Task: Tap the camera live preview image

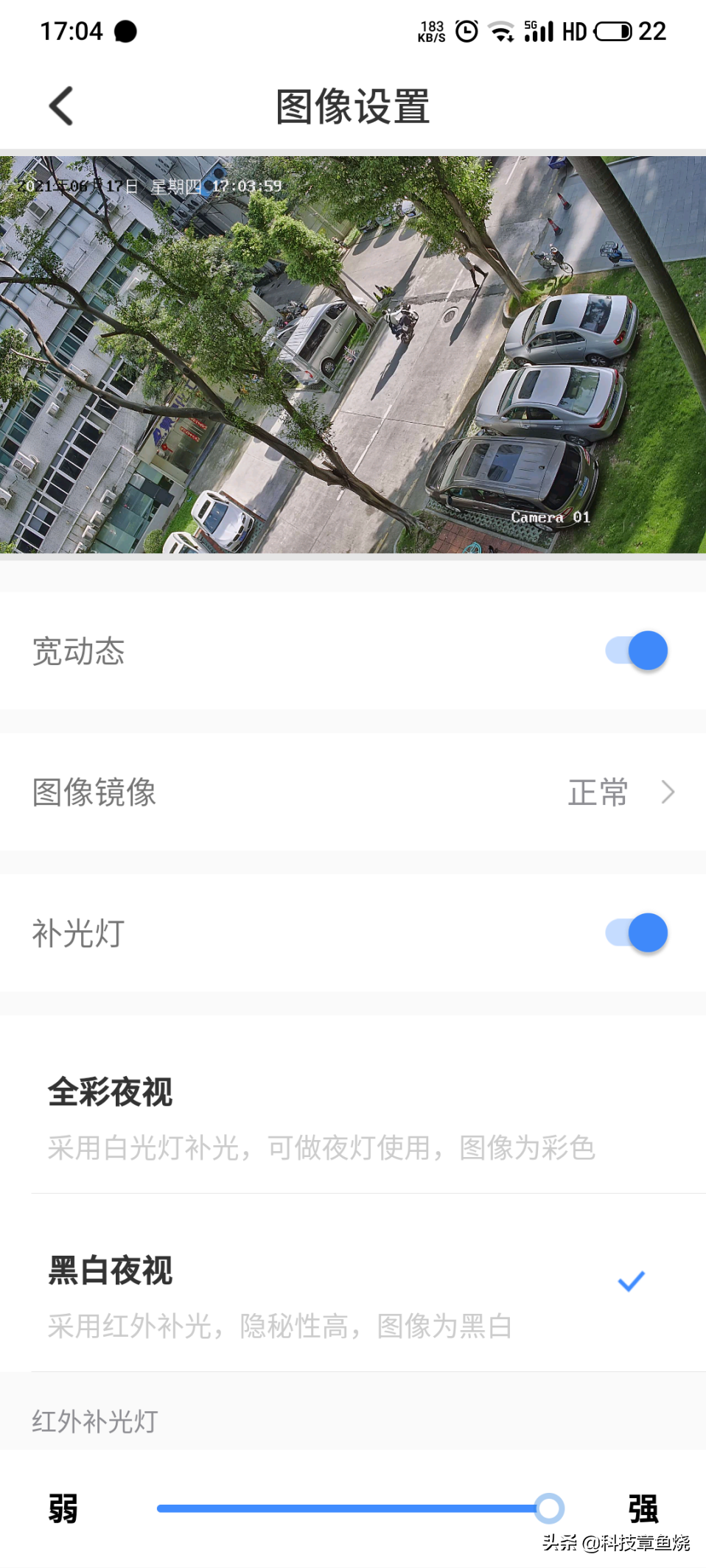Action: [353, 354]
